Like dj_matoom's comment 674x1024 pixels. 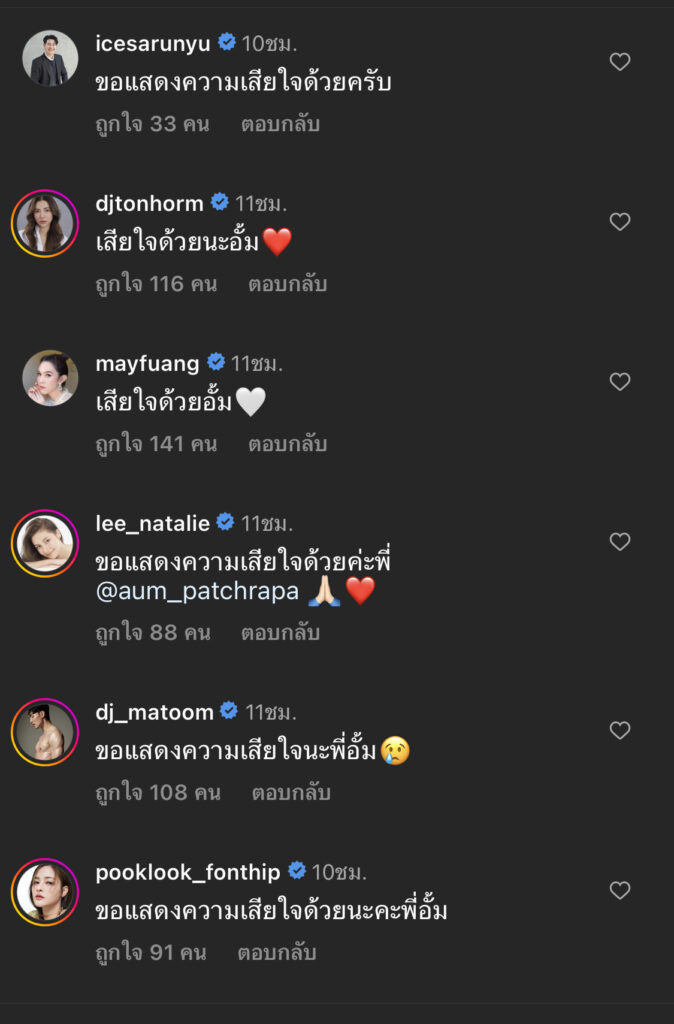[620, 731]
